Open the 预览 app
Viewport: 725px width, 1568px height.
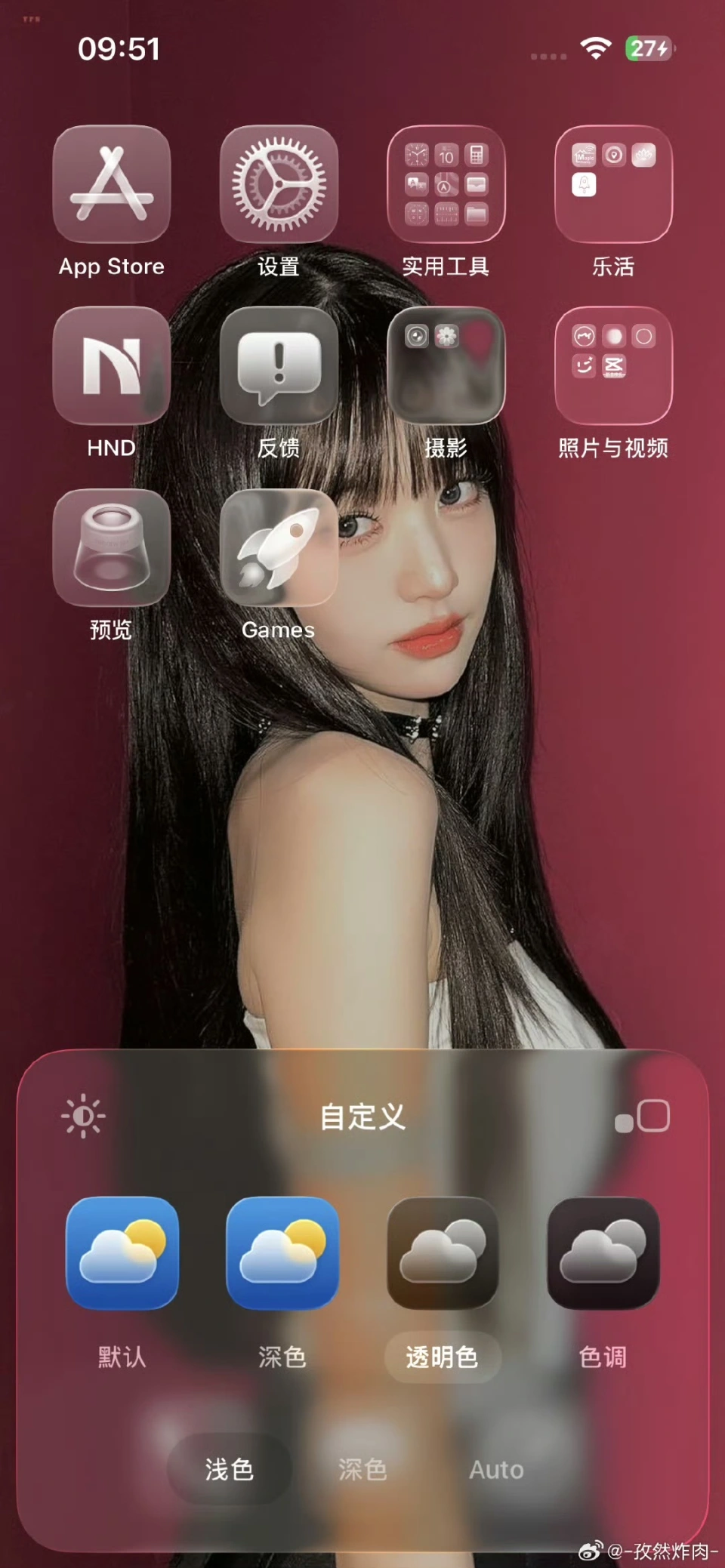click(112, 547)
